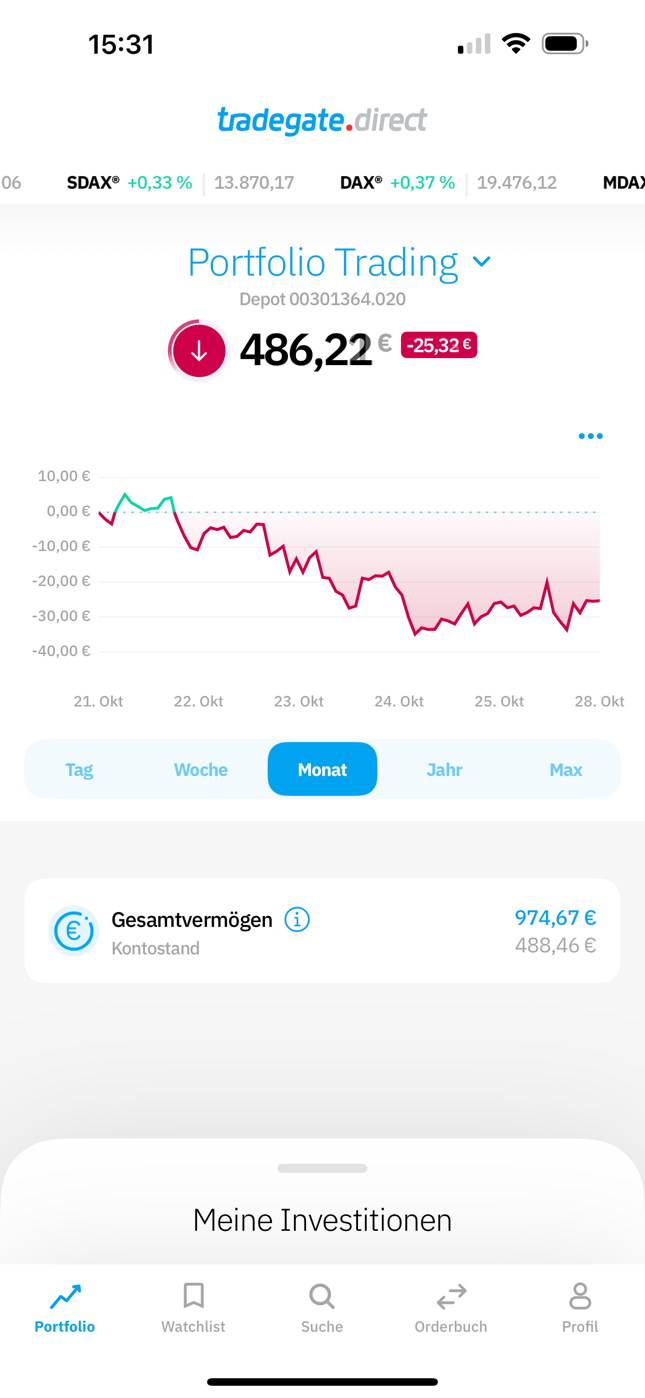Open the three-dot chart options menu
Image resolution: width=645 pixels, height=1398 pixels.
tap(590, 436)
